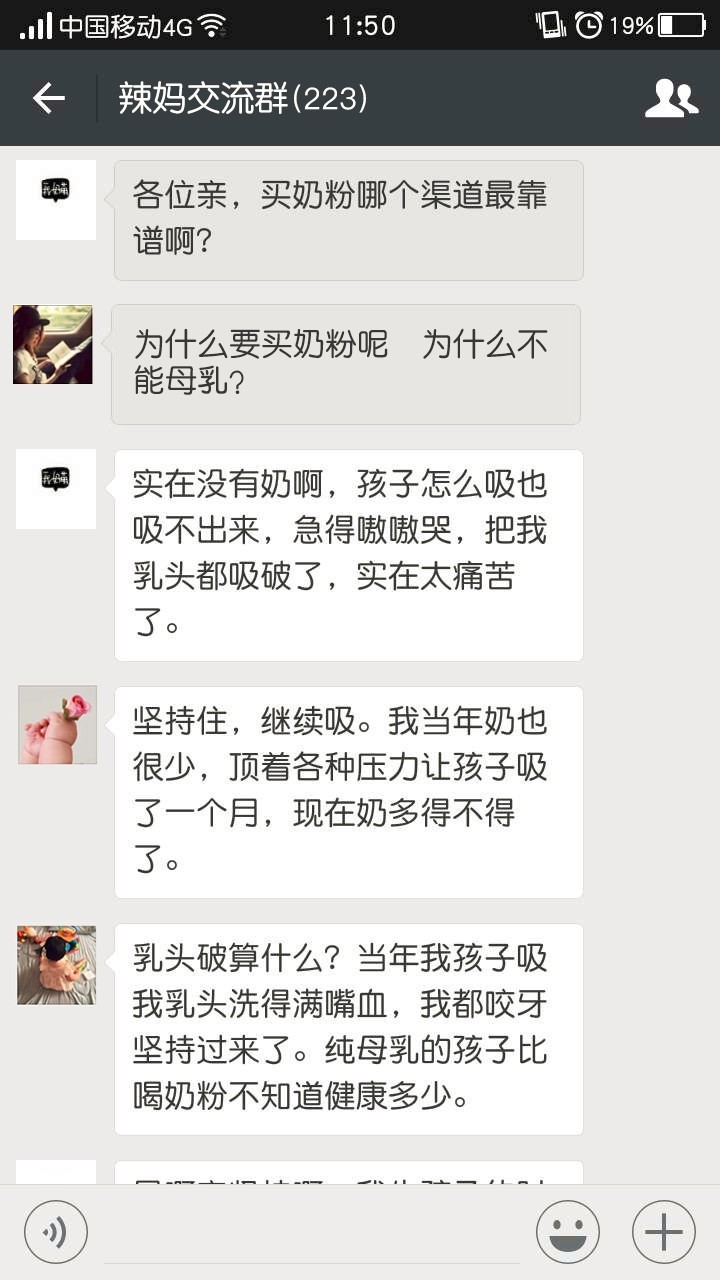
Task: Open the plus attachment menu icon
Action: coord(663,1231)
